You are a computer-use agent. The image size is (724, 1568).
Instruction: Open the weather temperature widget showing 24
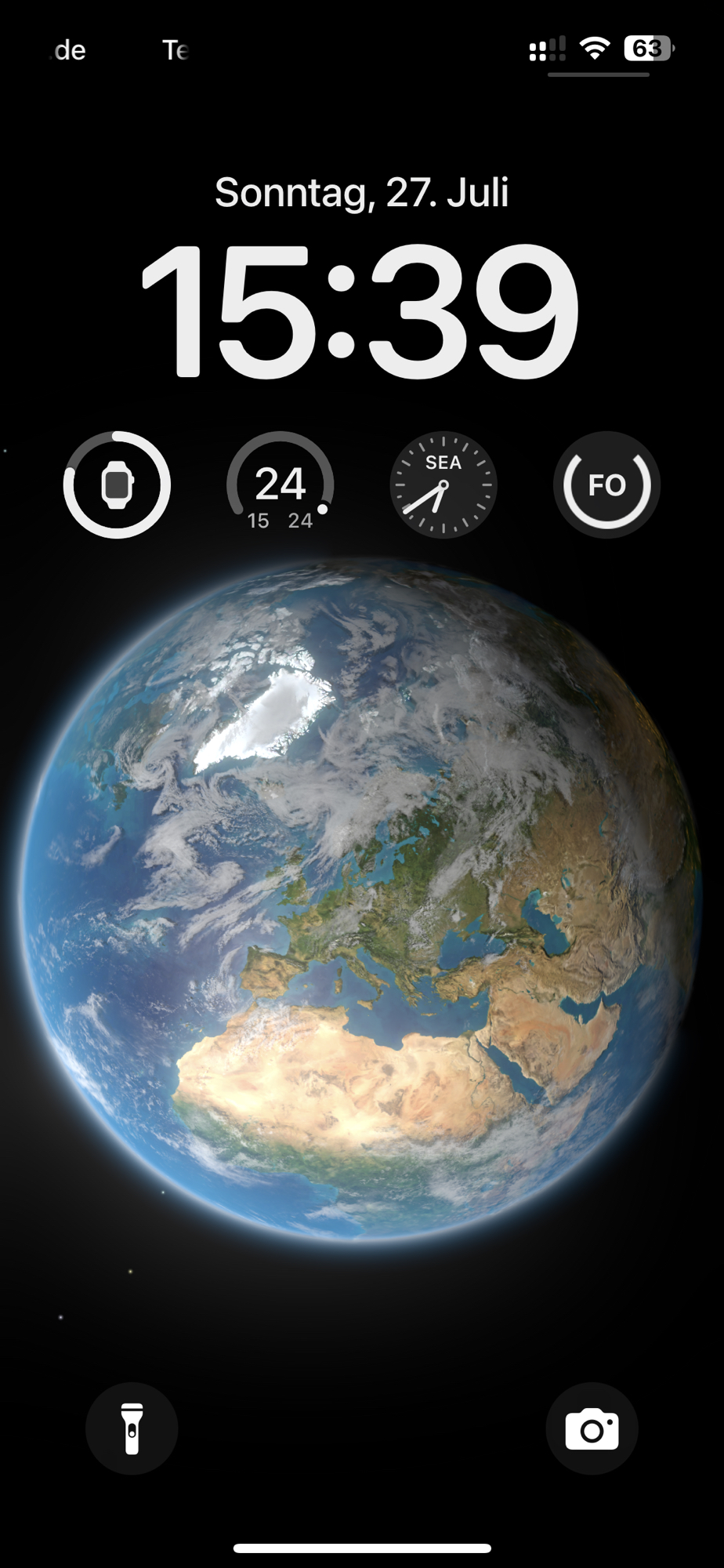[280, 485]
